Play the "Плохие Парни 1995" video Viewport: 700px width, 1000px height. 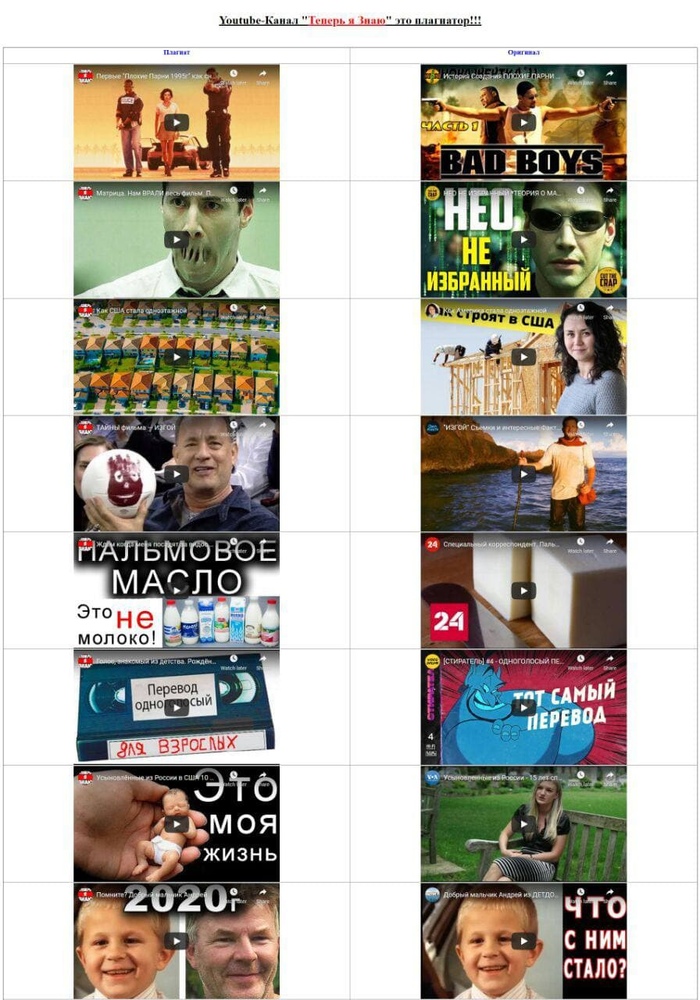(176, 122)
